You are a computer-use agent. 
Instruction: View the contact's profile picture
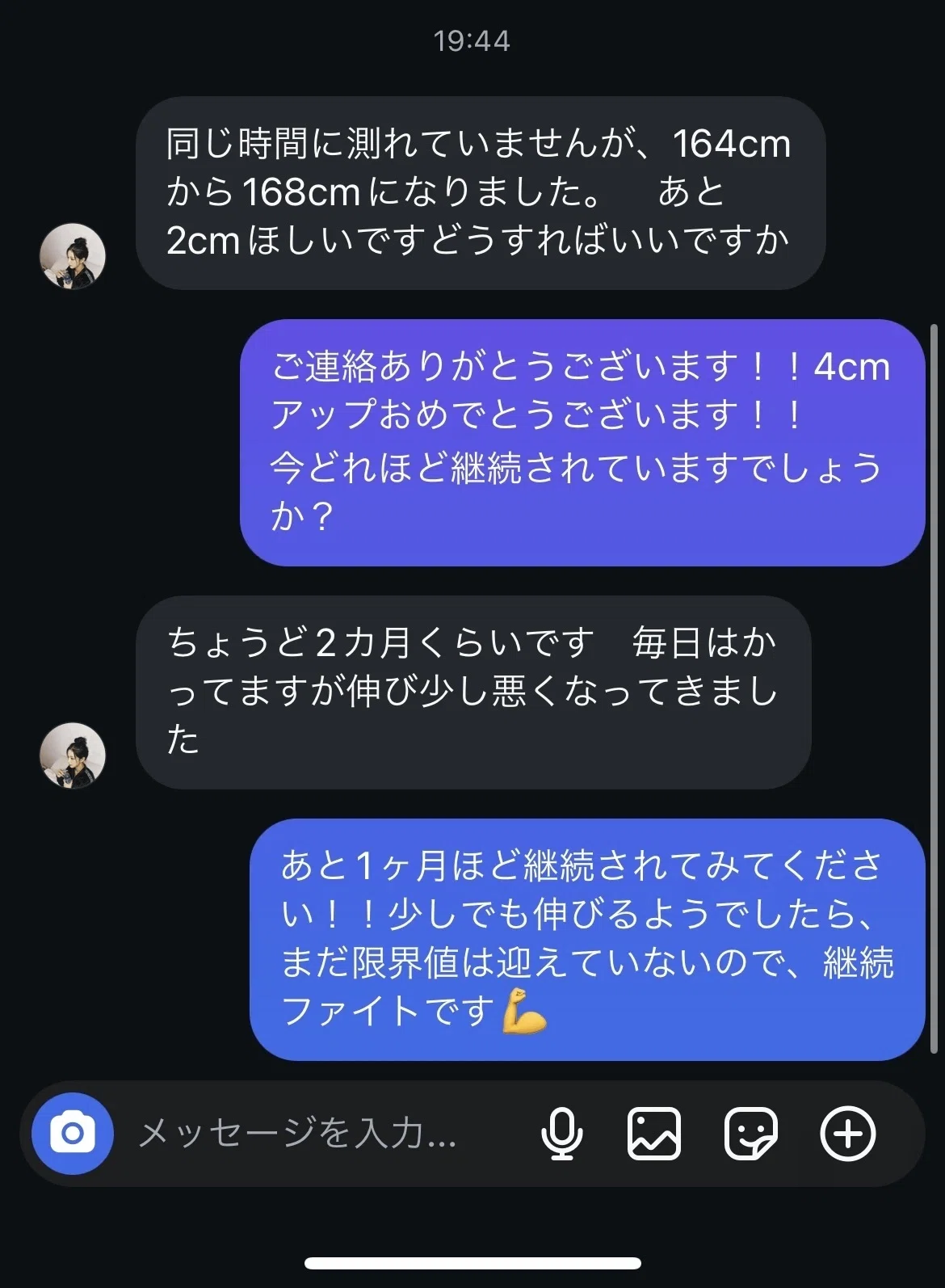coord(73,255)
